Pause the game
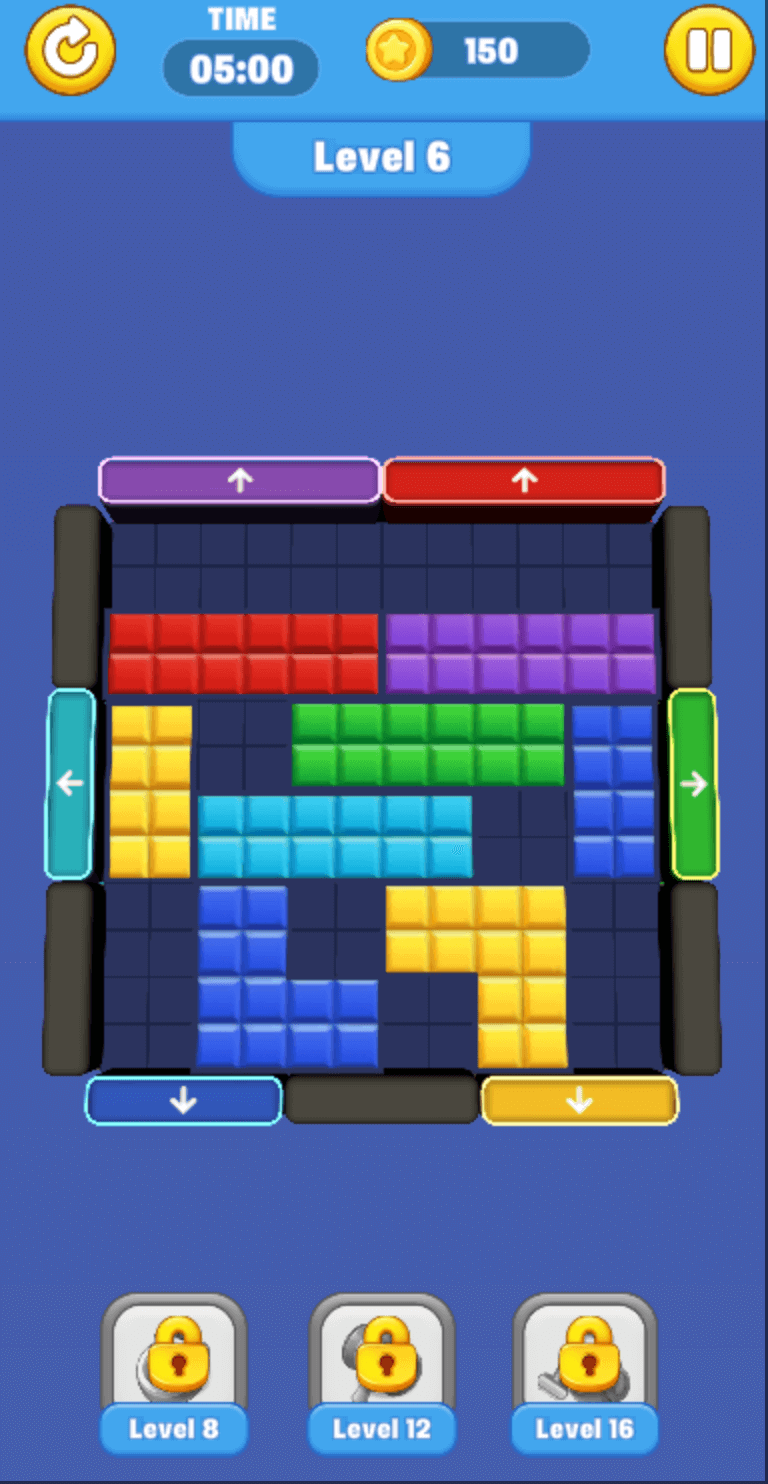 (709, 49)
